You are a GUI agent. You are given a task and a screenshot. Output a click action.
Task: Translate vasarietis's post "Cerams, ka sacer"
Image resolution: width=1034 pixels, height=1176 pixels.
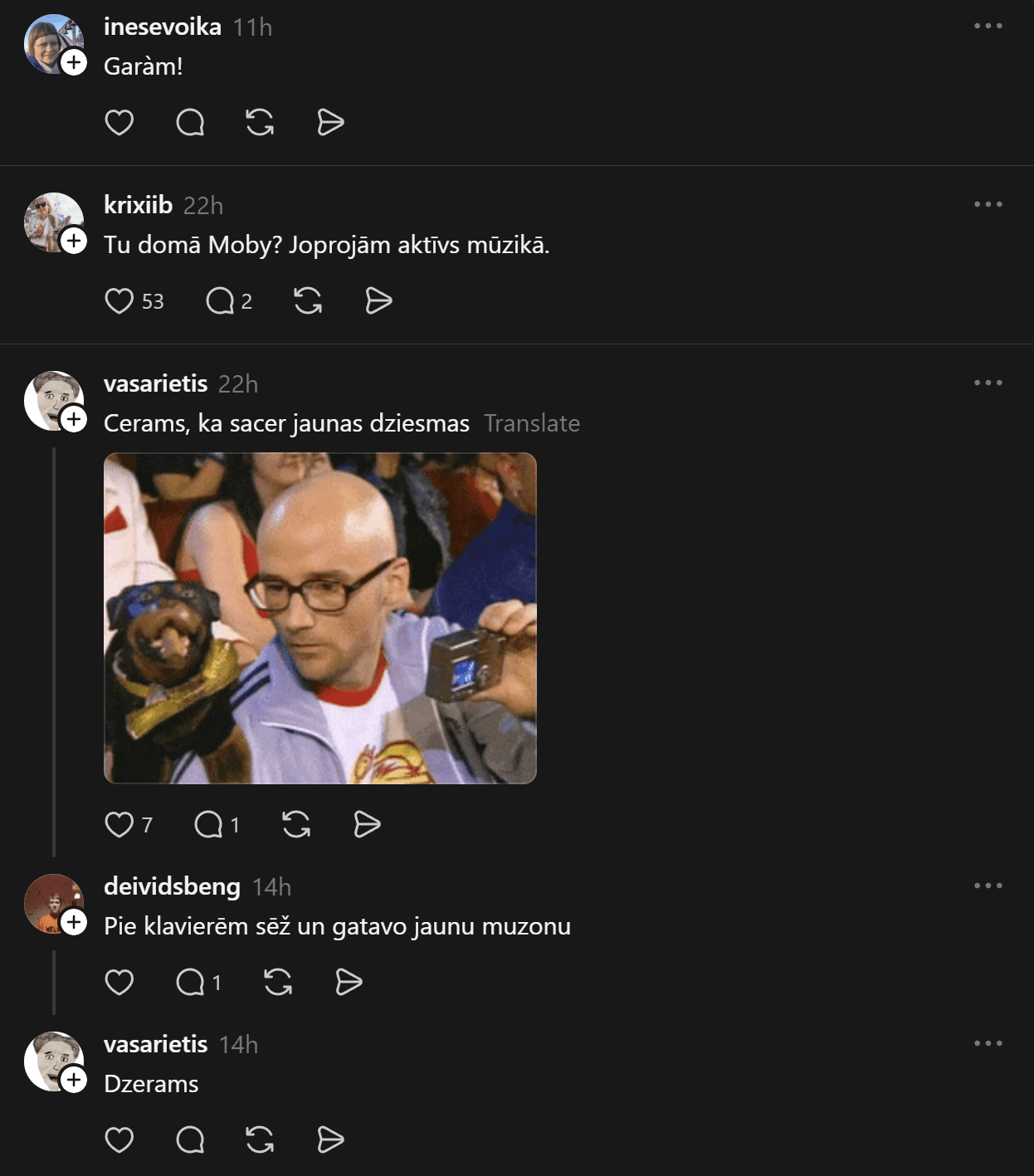click(532, 423)
